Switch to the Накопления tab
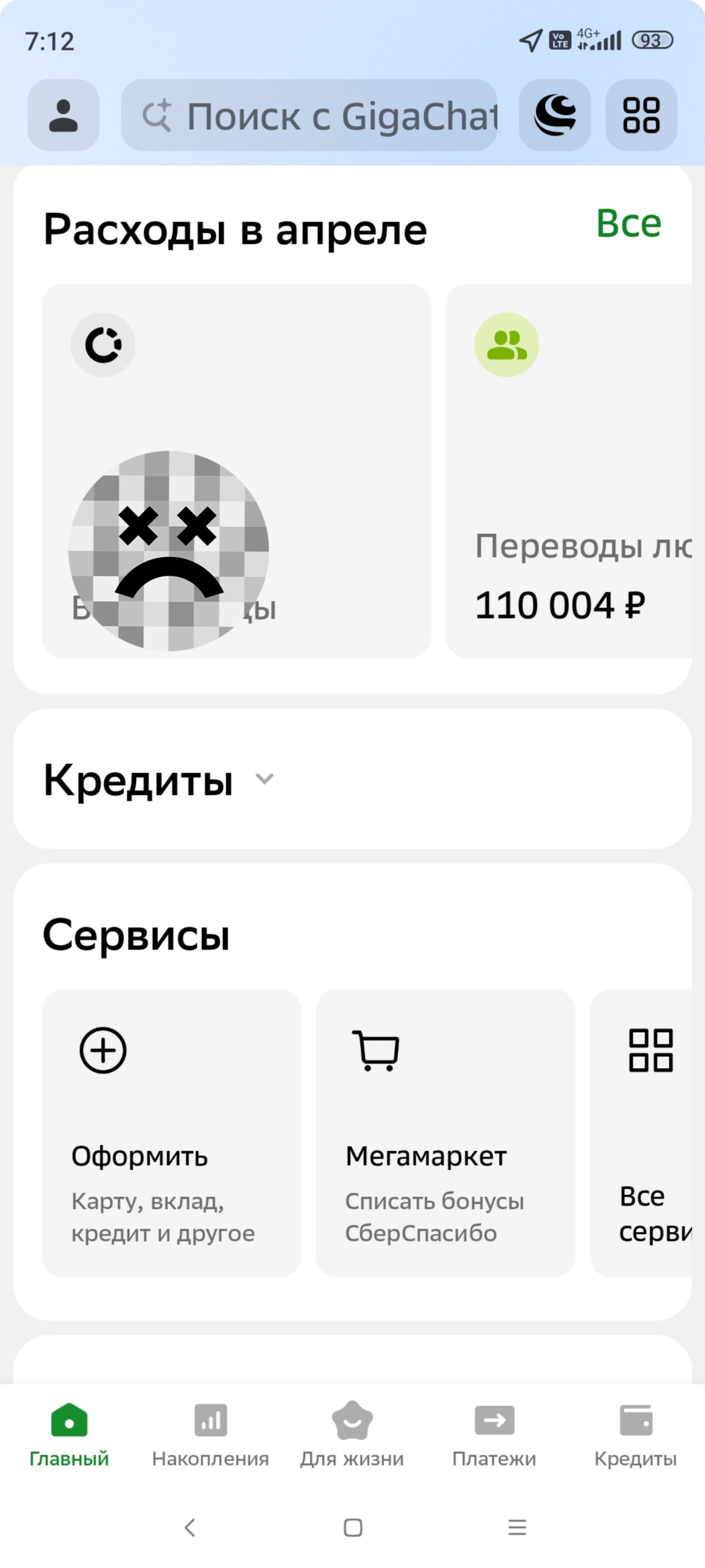 pyautogui.click(x=211, y=1434)
